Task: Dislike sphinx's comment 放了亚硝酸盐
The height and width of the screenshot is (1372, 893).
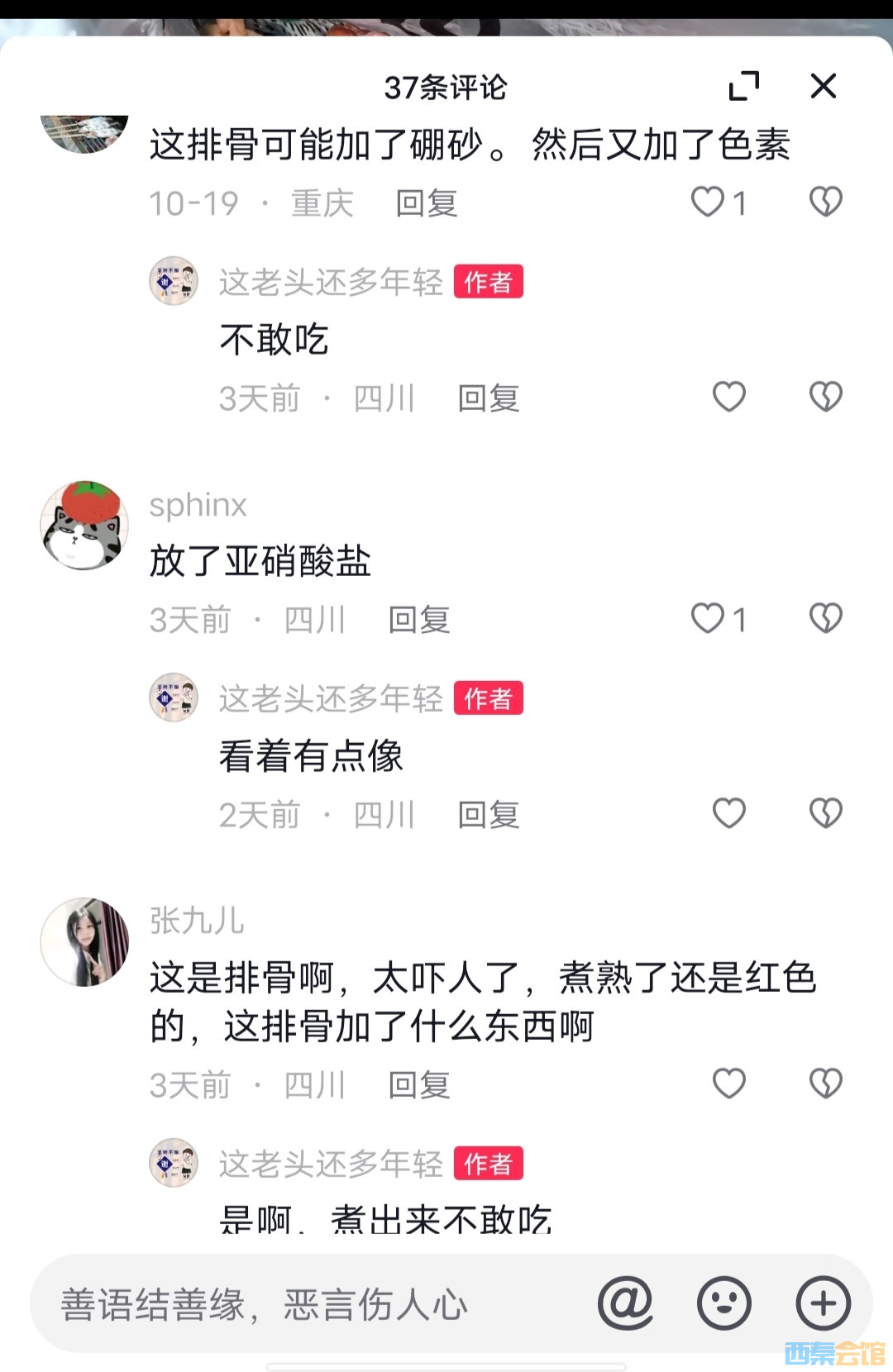Action: click(x=825, y=618)
